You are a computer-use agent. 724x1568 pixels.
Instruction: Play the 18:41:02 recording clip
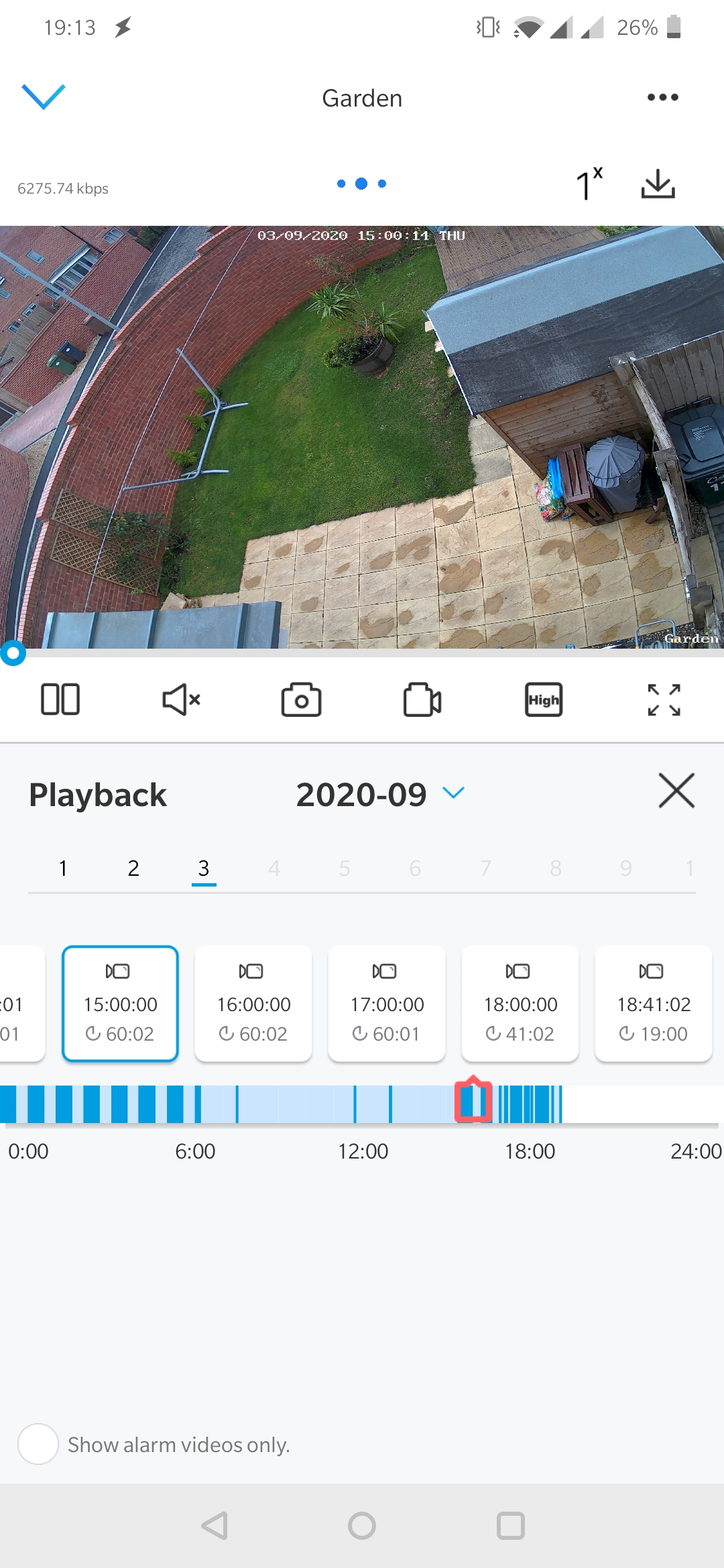[x=654, y=1003]
